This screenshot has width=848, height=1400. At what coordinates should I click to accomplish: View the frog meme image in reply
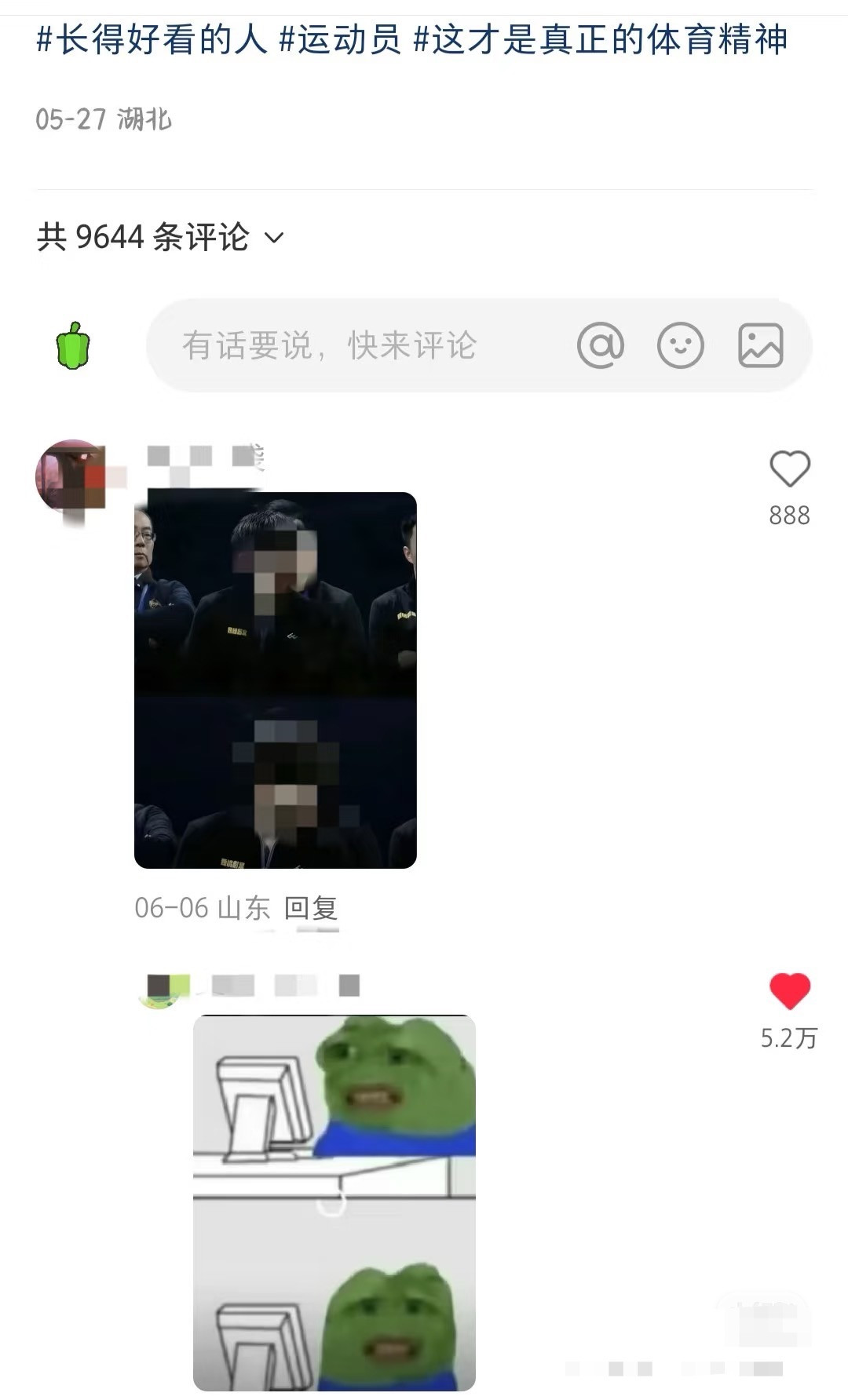(334, 1201)
